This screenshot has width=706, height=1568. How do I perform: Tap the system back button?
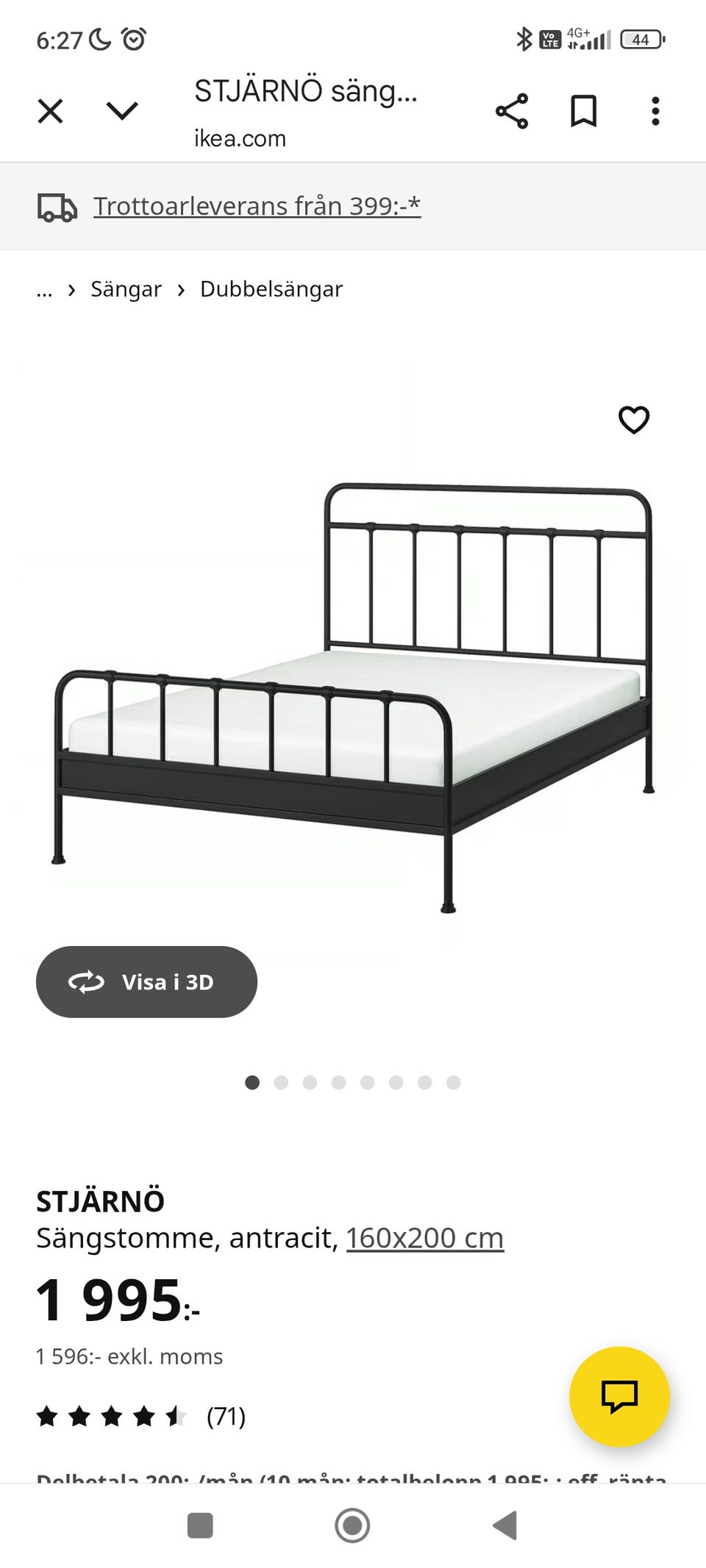click(505, 1525)
